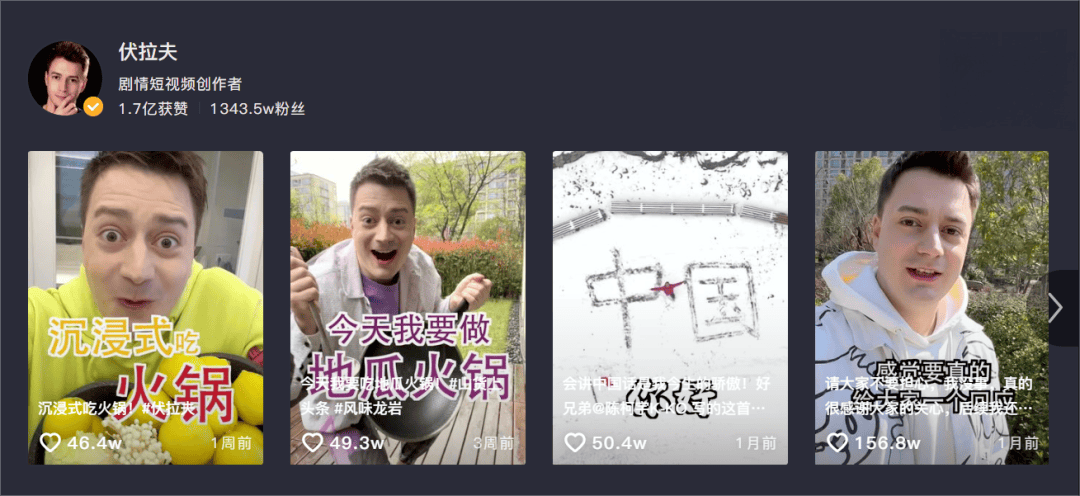
Task: Open the 中国 video with 50.4w likes
Action: [x=670, y=300]
